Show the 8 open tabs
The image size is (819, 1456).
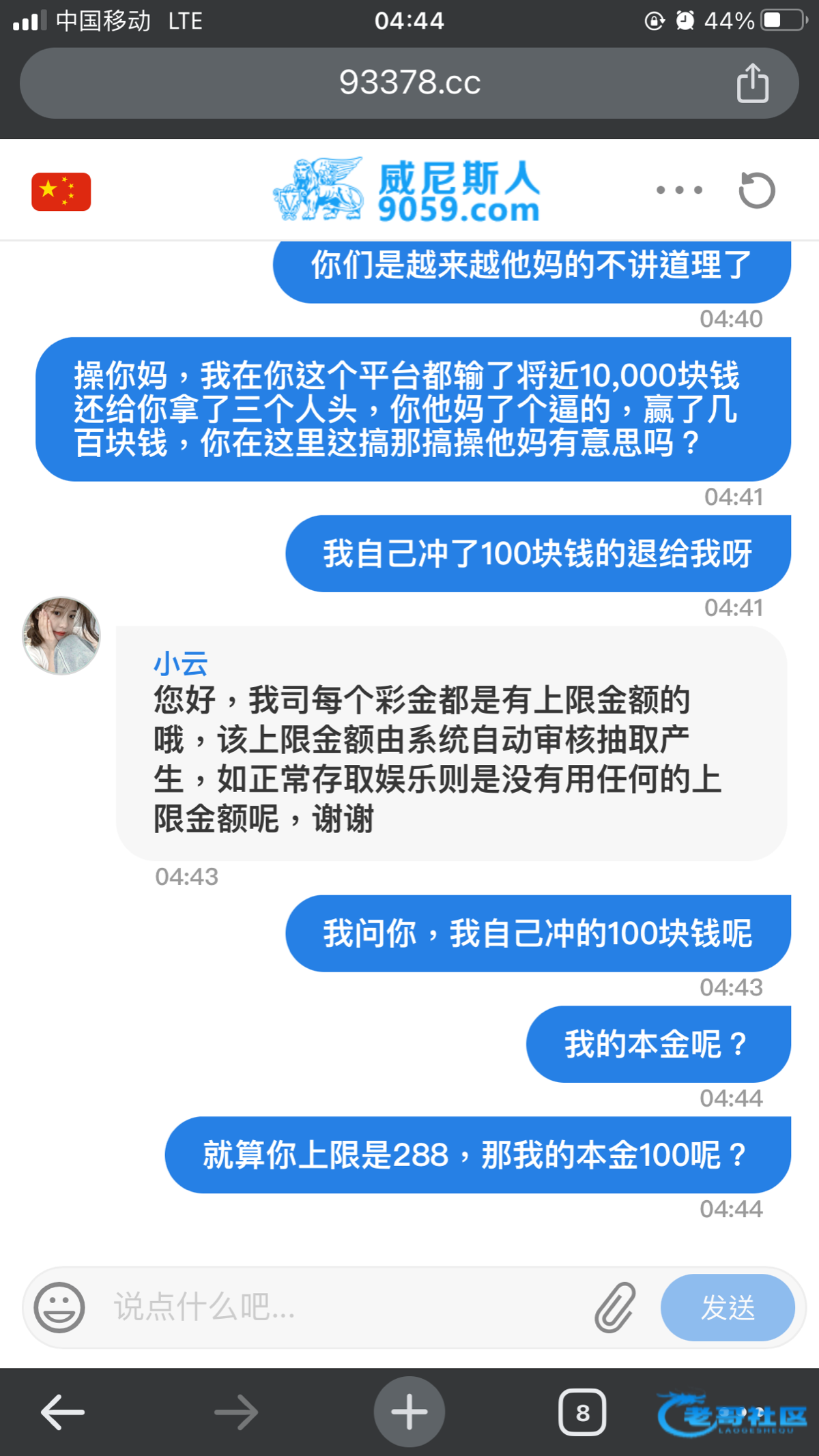click(x=582, y=1412)
